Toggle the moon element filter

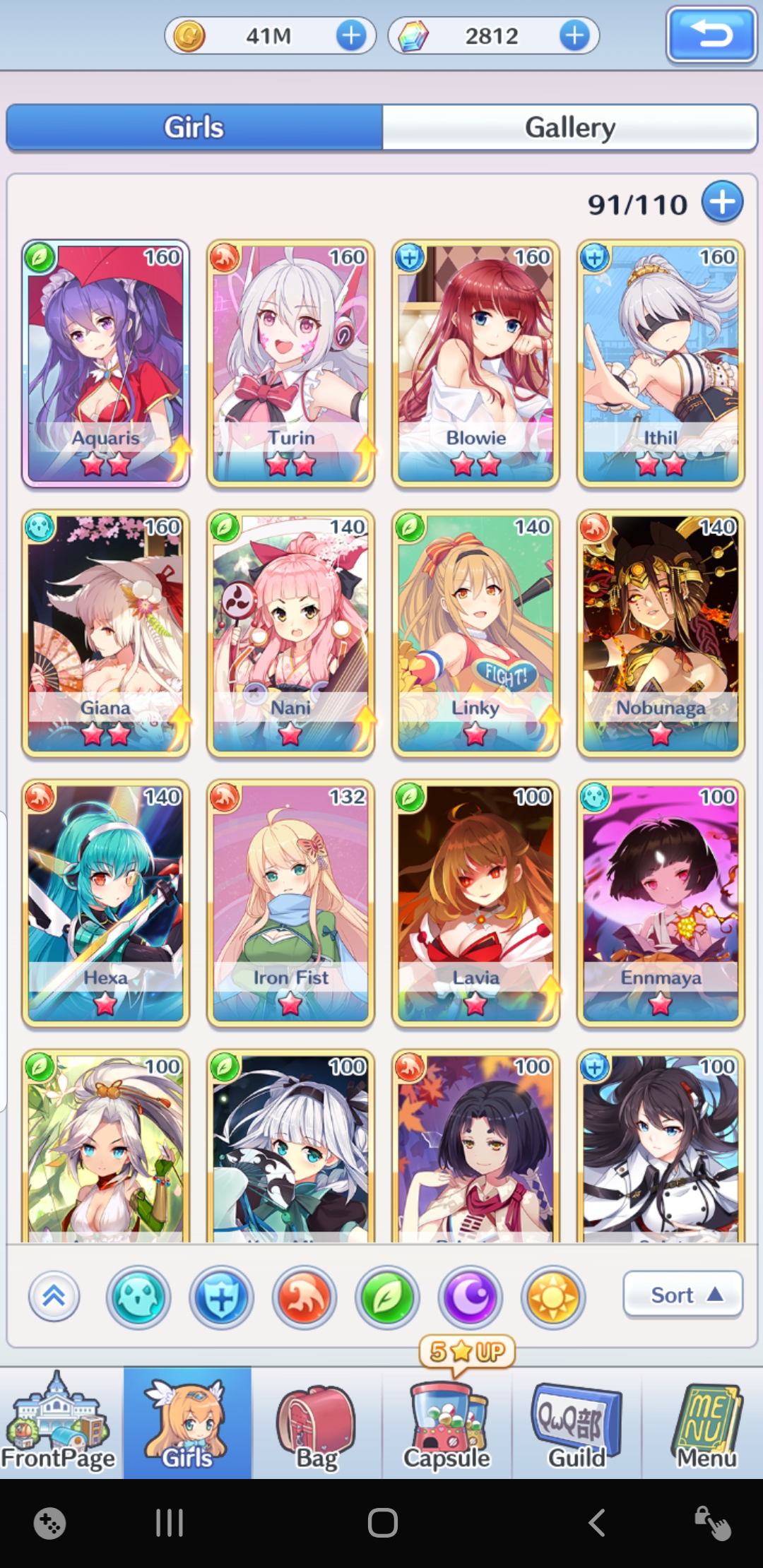coord(470,1298)
